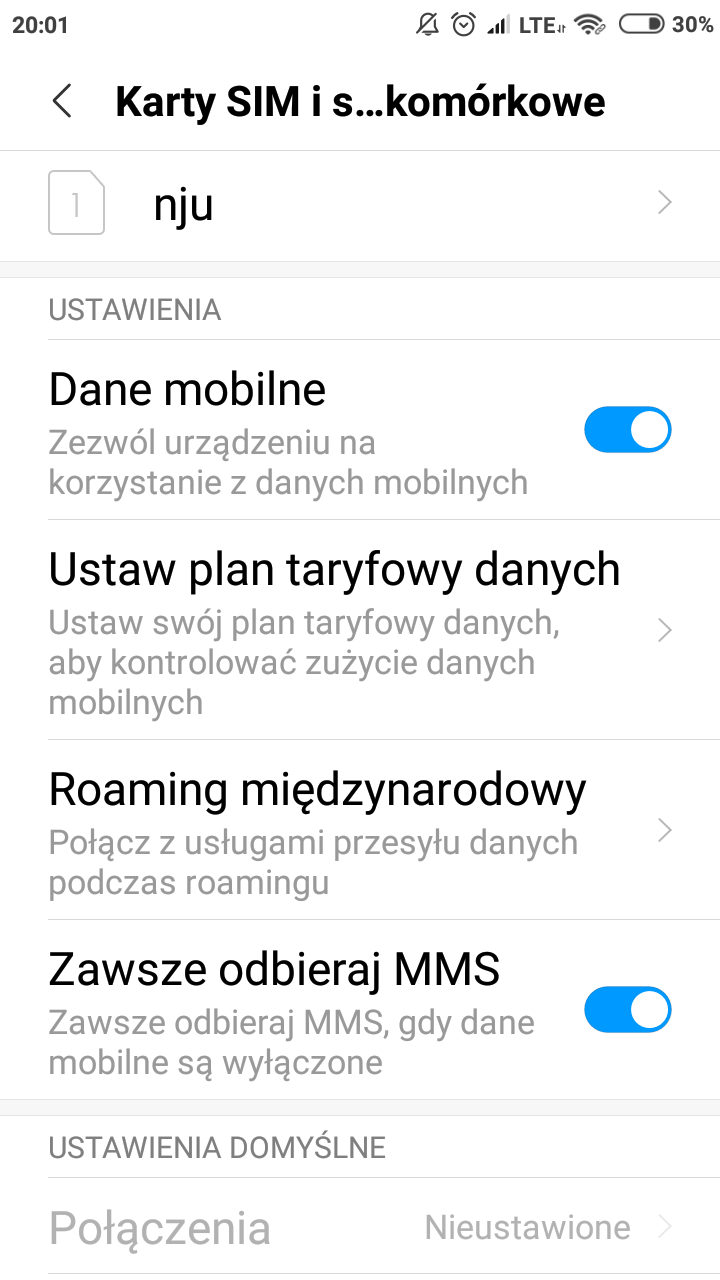720x1280 pixels.
Task: Disable Zawsze odbieraj MMS
Action: pyautogui.click(x=627, y=1009)
